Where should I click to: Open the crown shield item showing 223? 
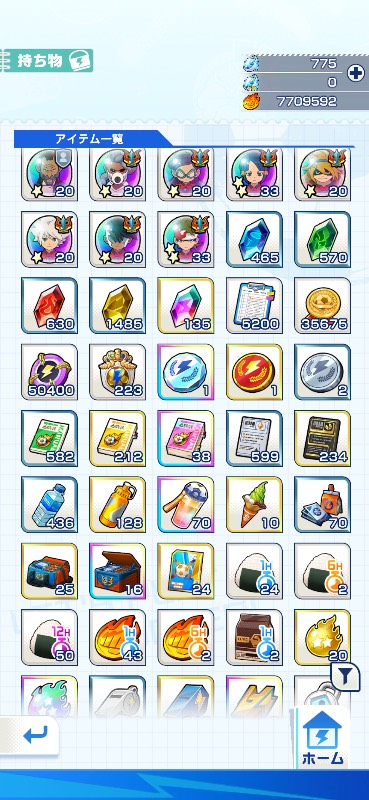click(117, 372)
